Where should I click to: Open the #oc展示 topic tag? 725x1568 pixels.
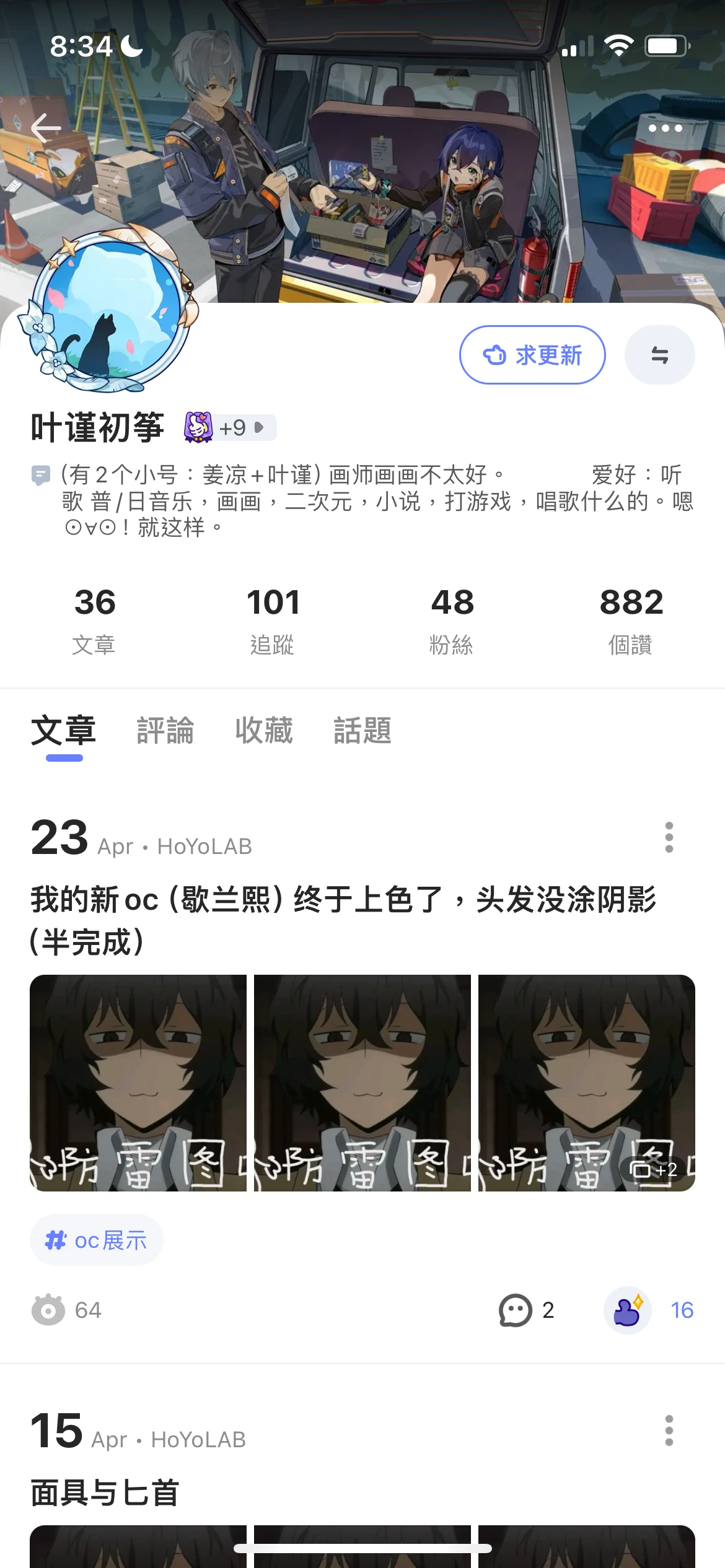96,1239
